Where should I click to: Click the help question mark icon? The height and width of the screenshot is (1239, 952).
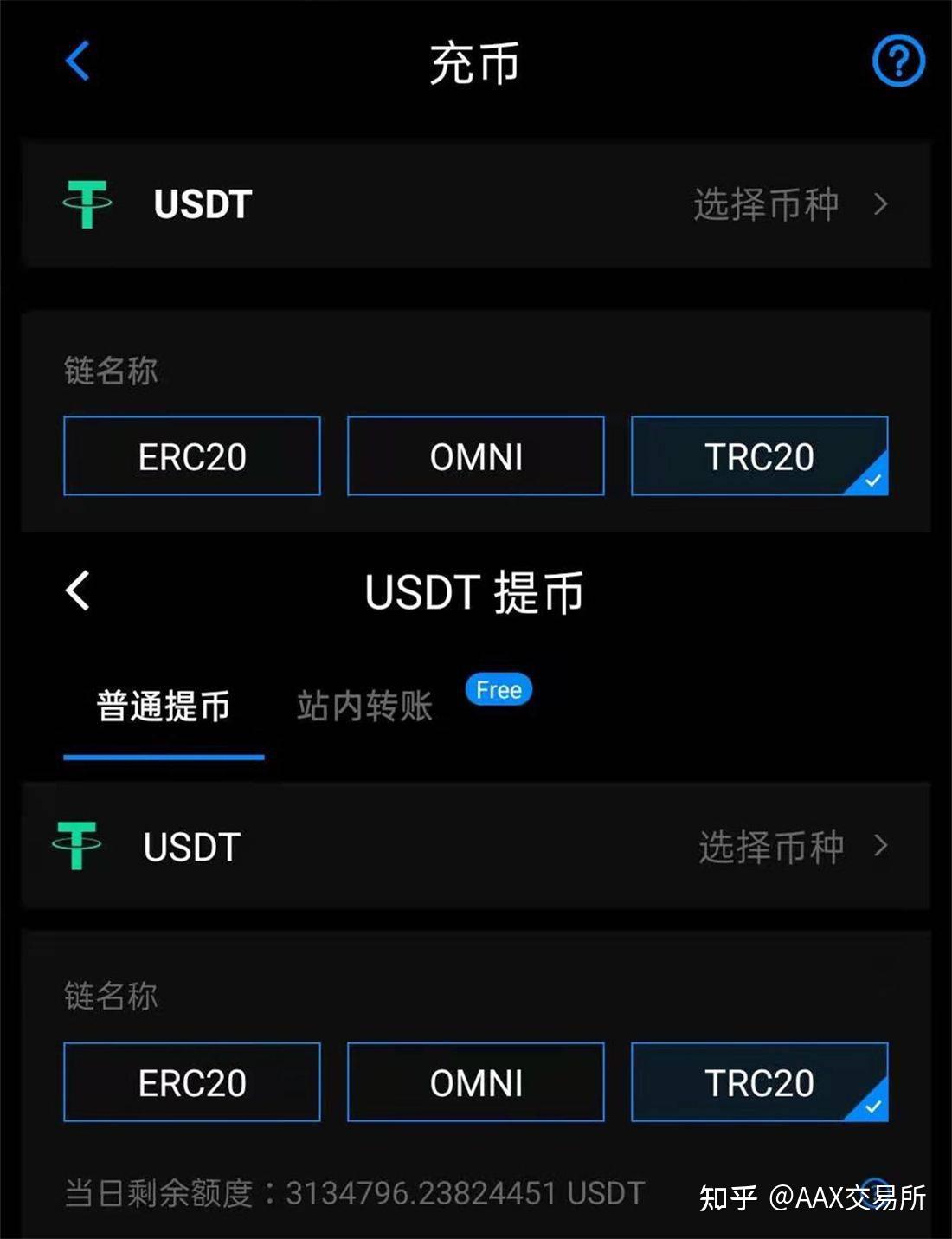click(897, 61)
